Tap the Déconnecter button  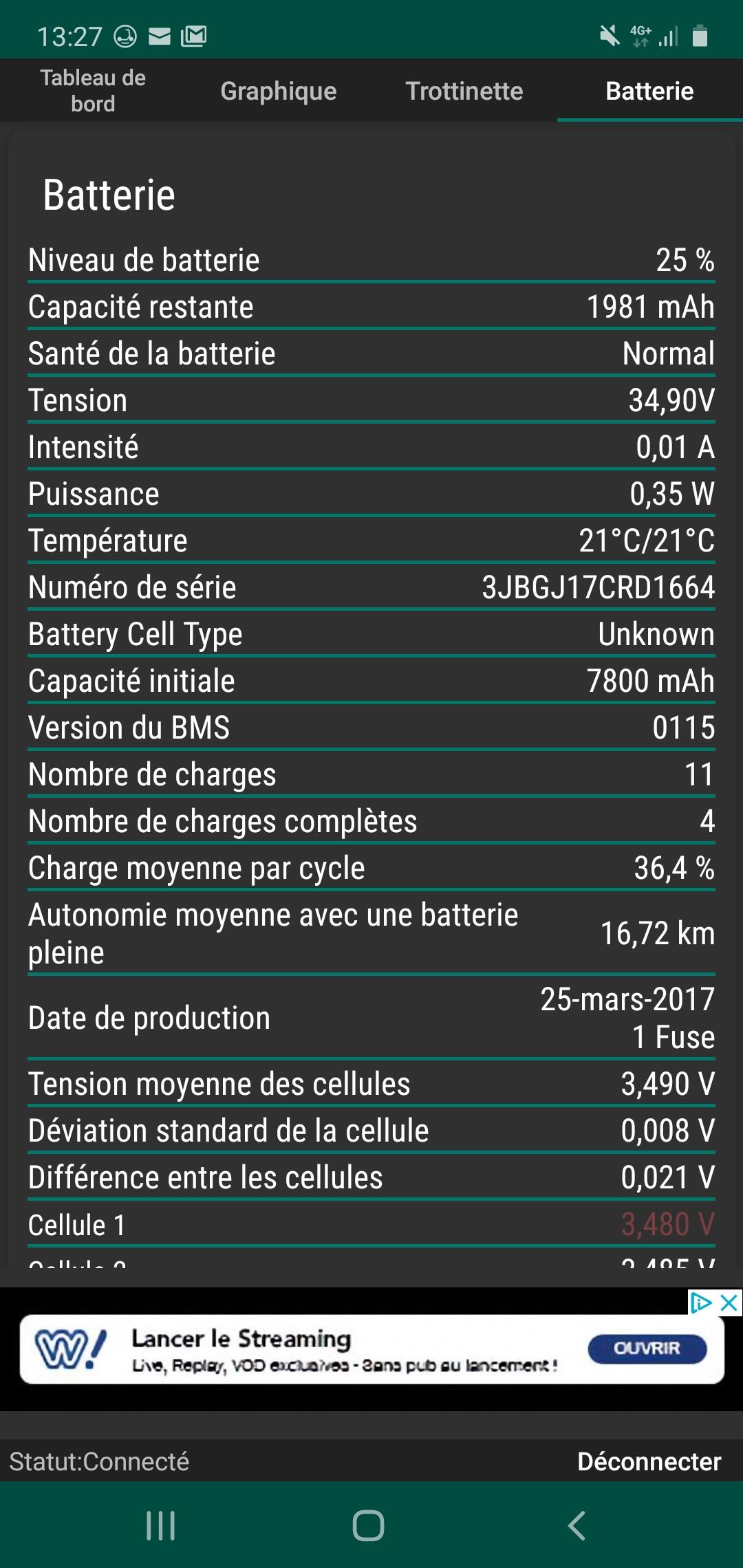[x=649, y=1461]
